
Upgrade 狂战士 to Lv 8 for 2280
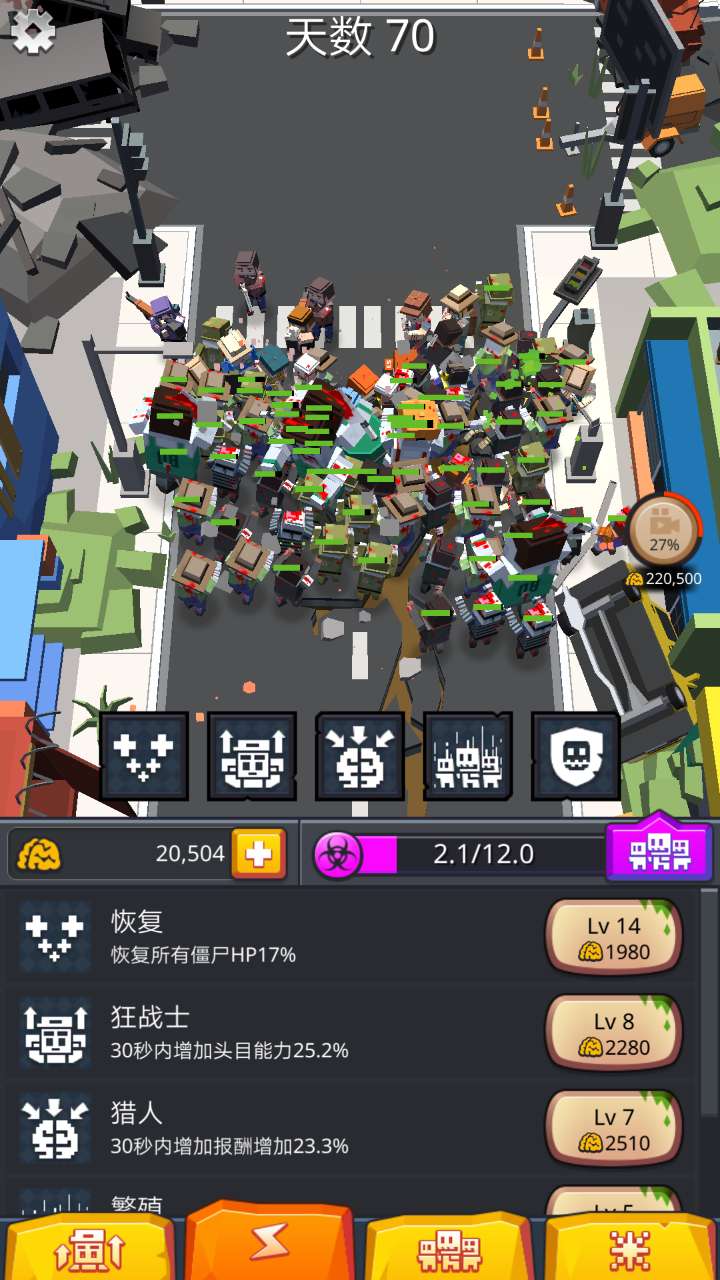click(614, 1034)
